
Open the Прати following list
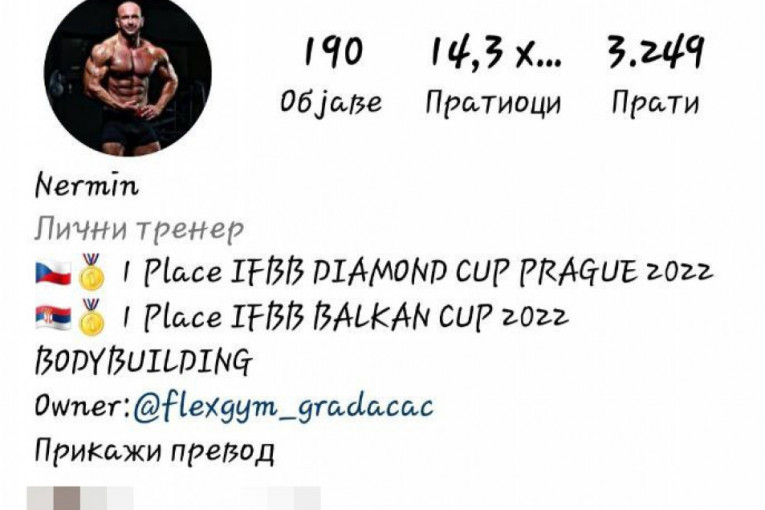656,75
